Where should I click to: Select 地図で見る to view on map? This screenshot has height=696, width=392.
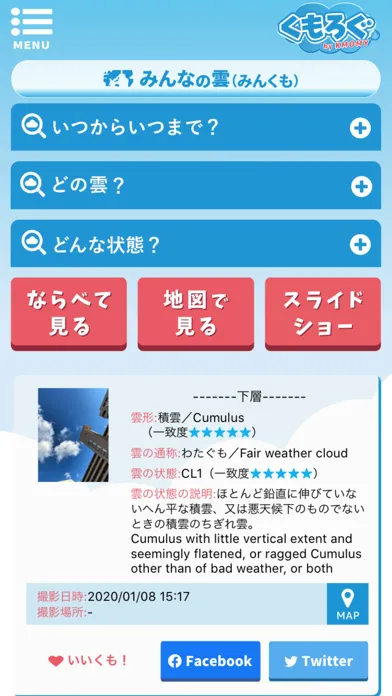pyautogui.click(x=196, y=314)
